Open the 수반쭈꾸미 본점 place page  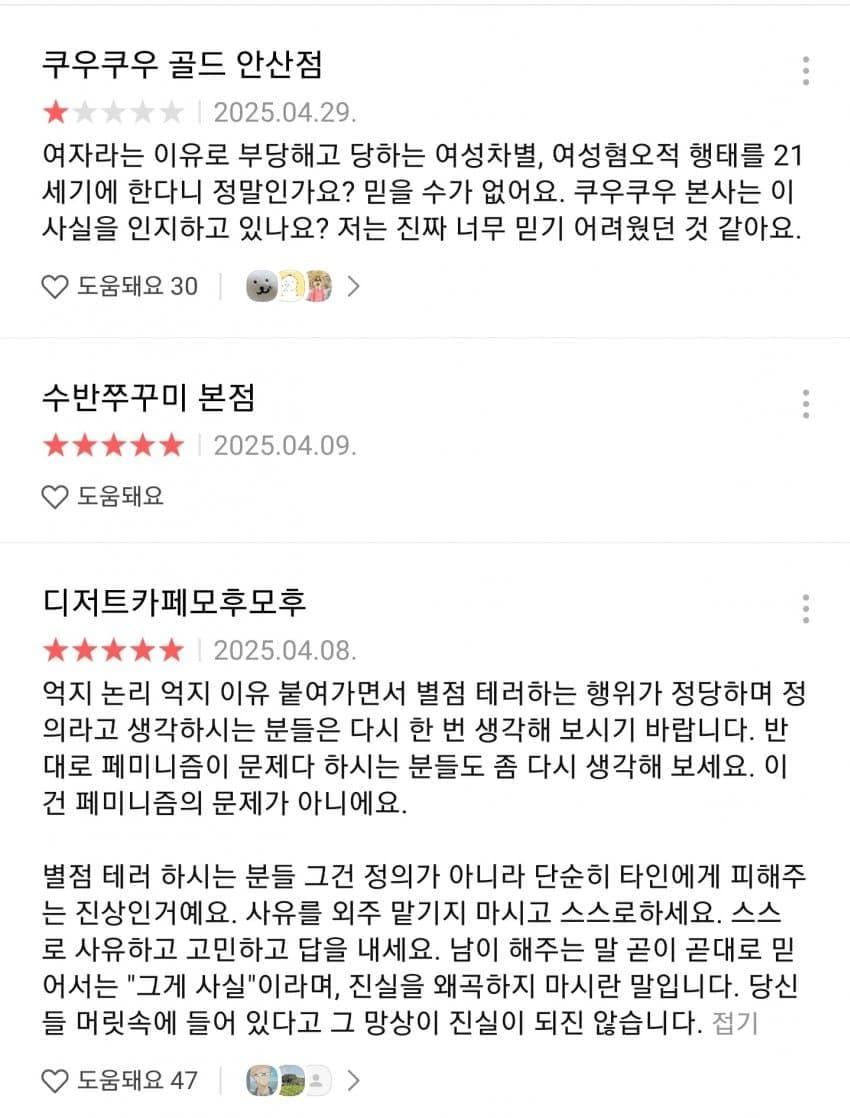coord(148,398)
